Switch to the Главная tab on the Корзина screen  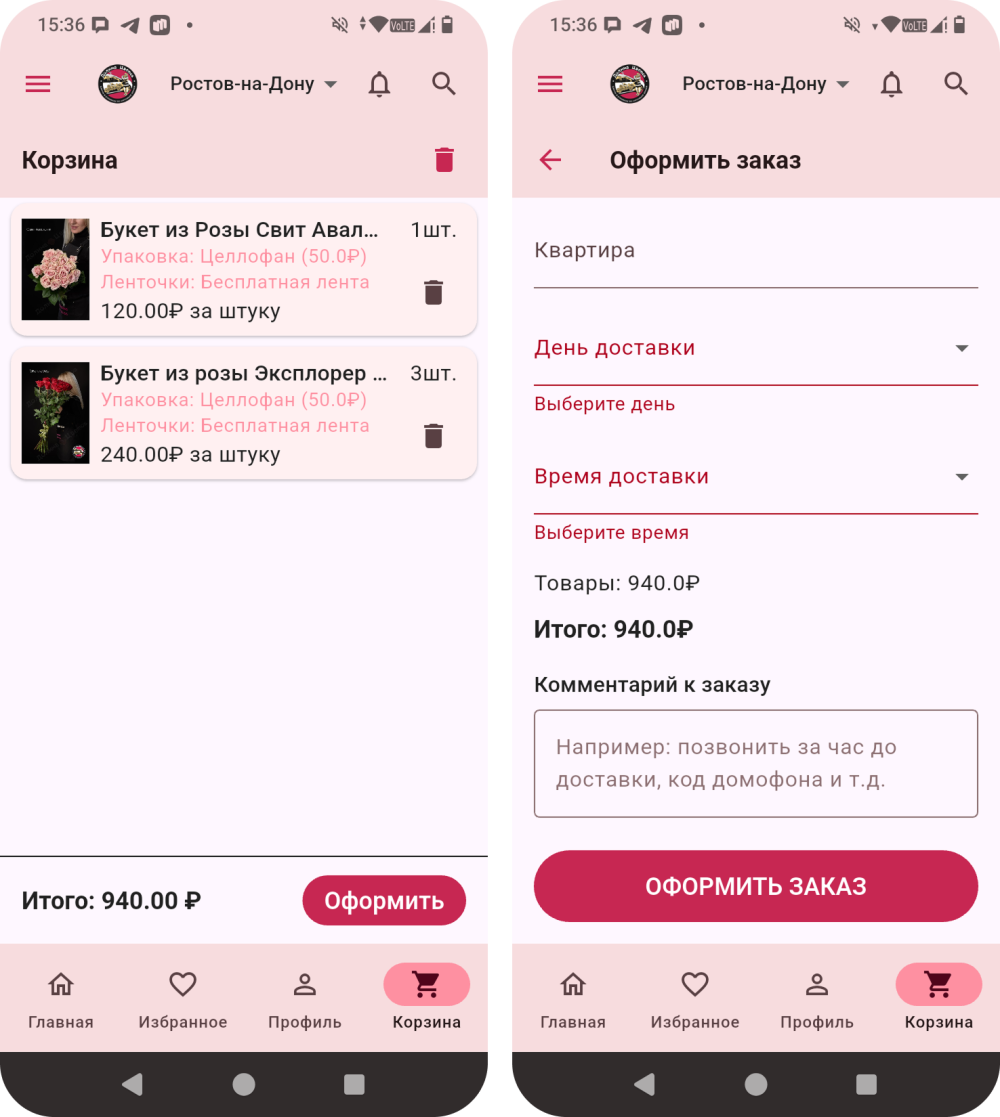tap(61, 999)
